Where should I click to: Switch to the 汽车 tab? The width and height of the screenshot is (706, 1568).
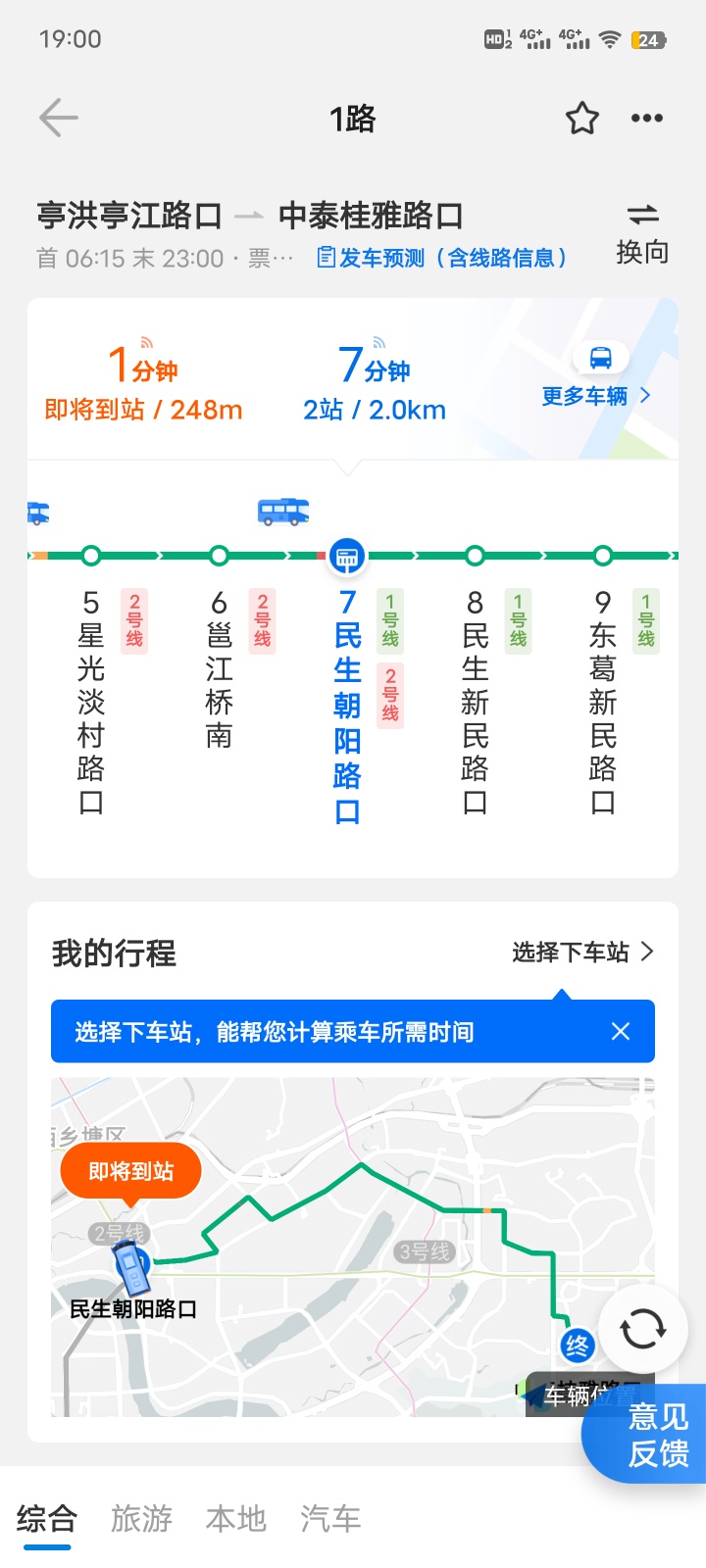pos(330,1519)
